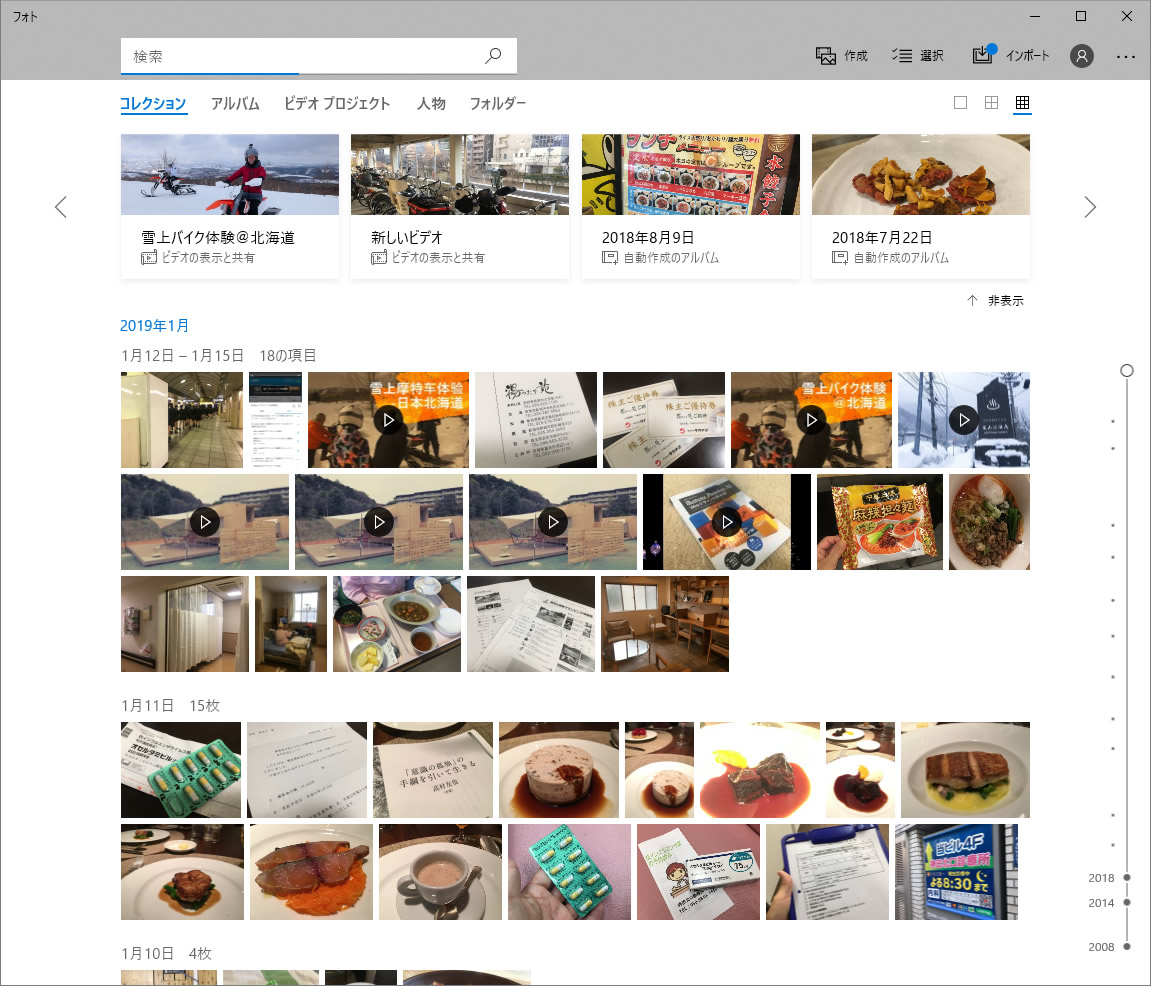Open the 人物 tab
Image resolution: width=1151 pixels, height=986 pixels.
click(431, 104)
